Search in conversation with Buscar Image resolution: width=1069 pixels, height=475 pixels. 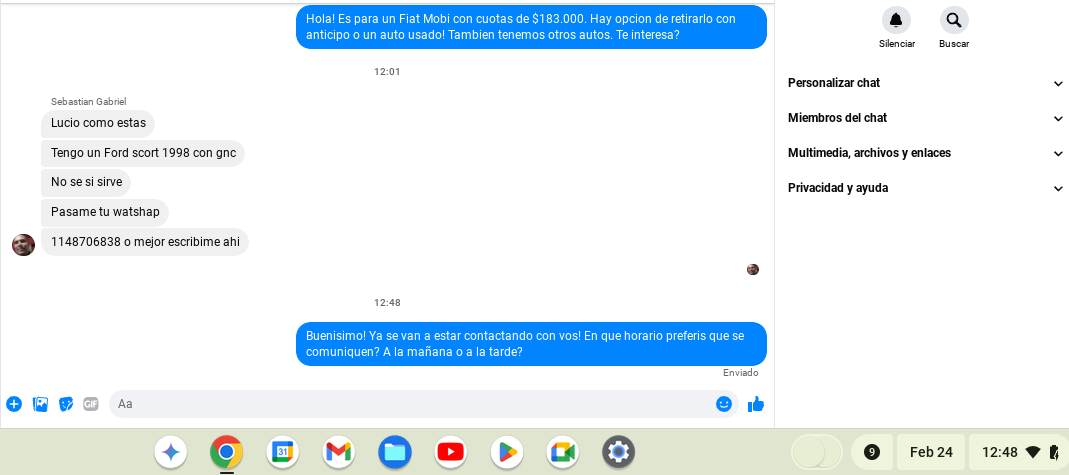click(954, 20)
